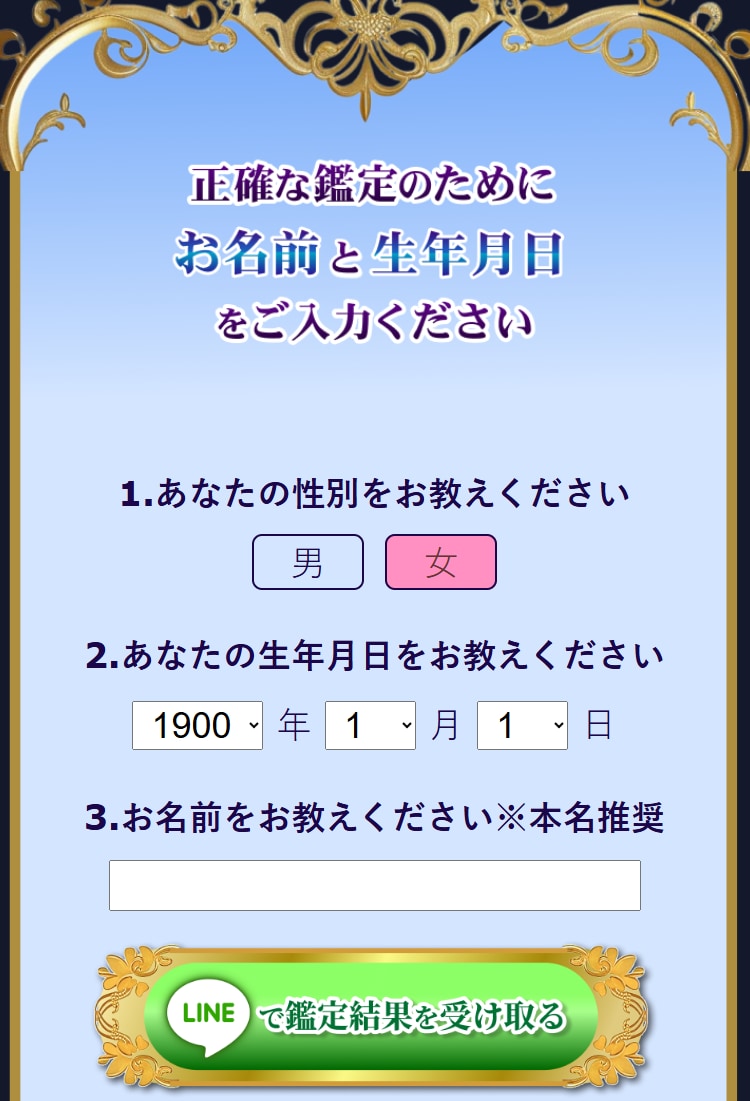
Task: Tap LINEで鑑定結果を受け取る button
Action: coord(372,1016)
